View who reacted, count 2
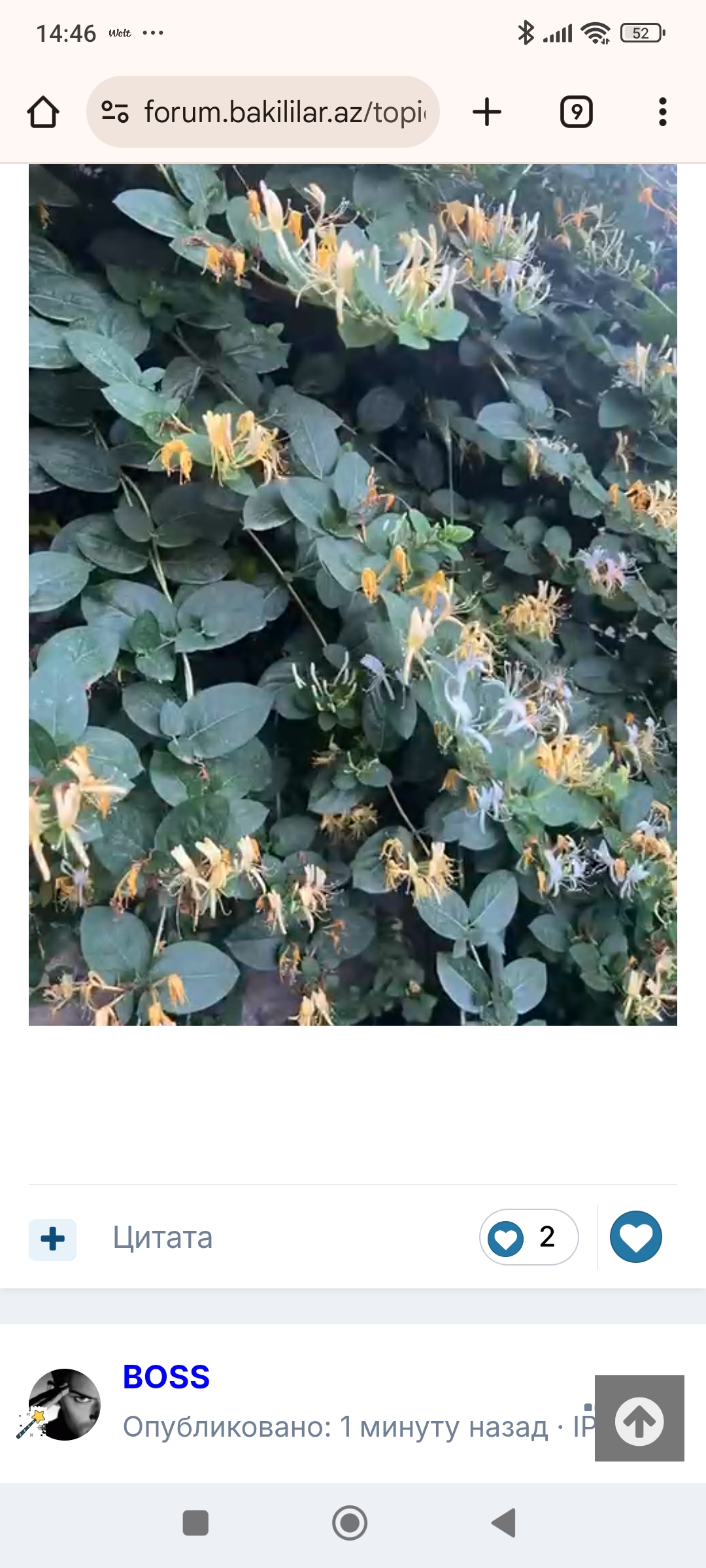Viewport: 706px width, 1568px height. (x=529, y=1237)
